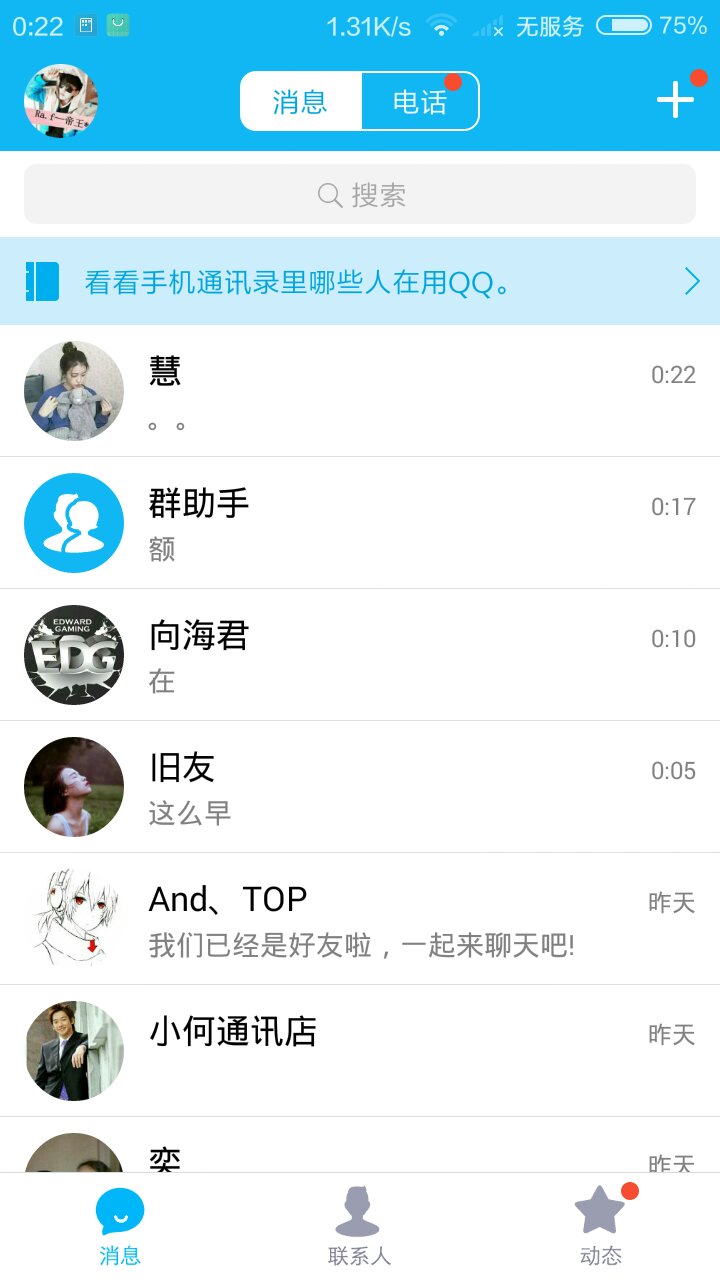Tap the EDG avatar of 向海君
Screen dimensions: 720x1280
click(x=73, y=654)
